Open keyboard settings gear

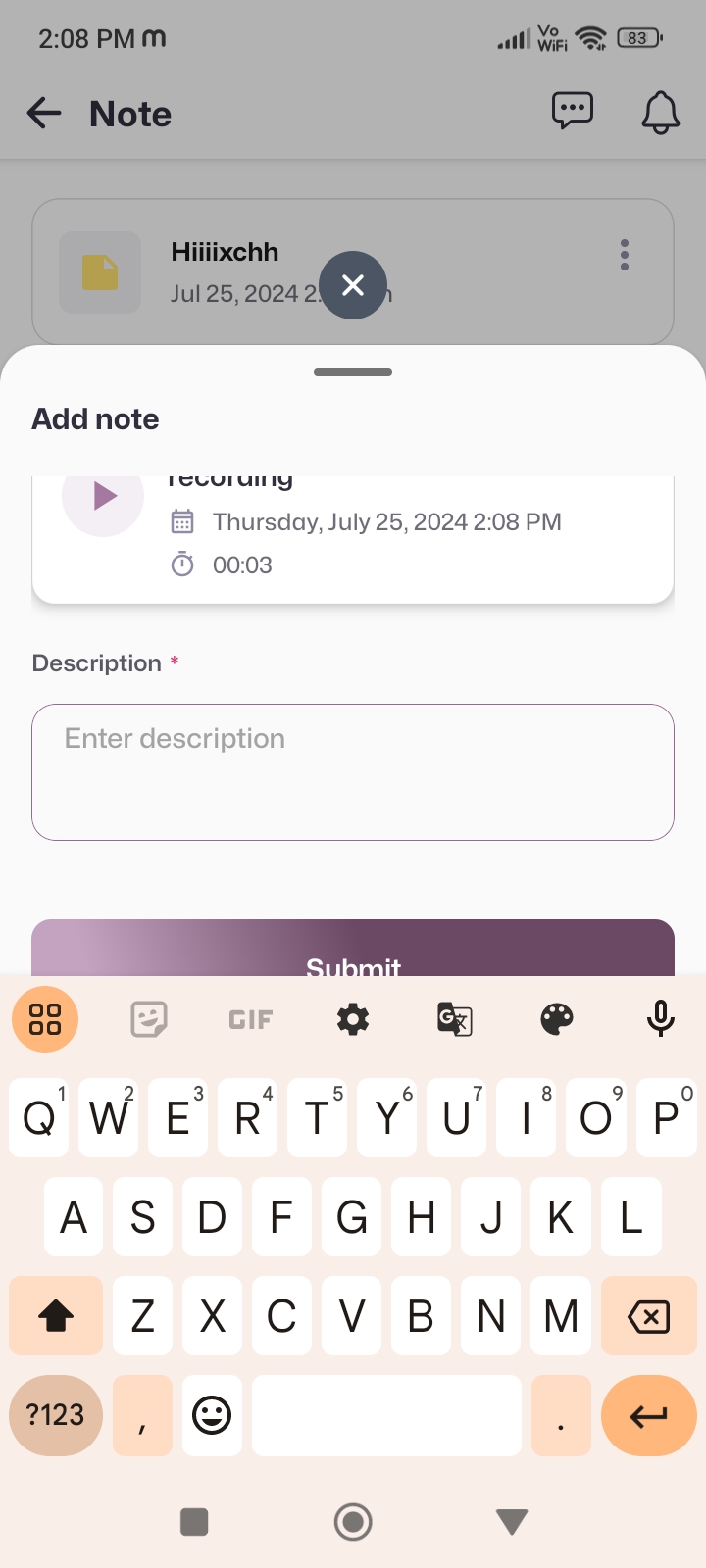coord(353,1019)
